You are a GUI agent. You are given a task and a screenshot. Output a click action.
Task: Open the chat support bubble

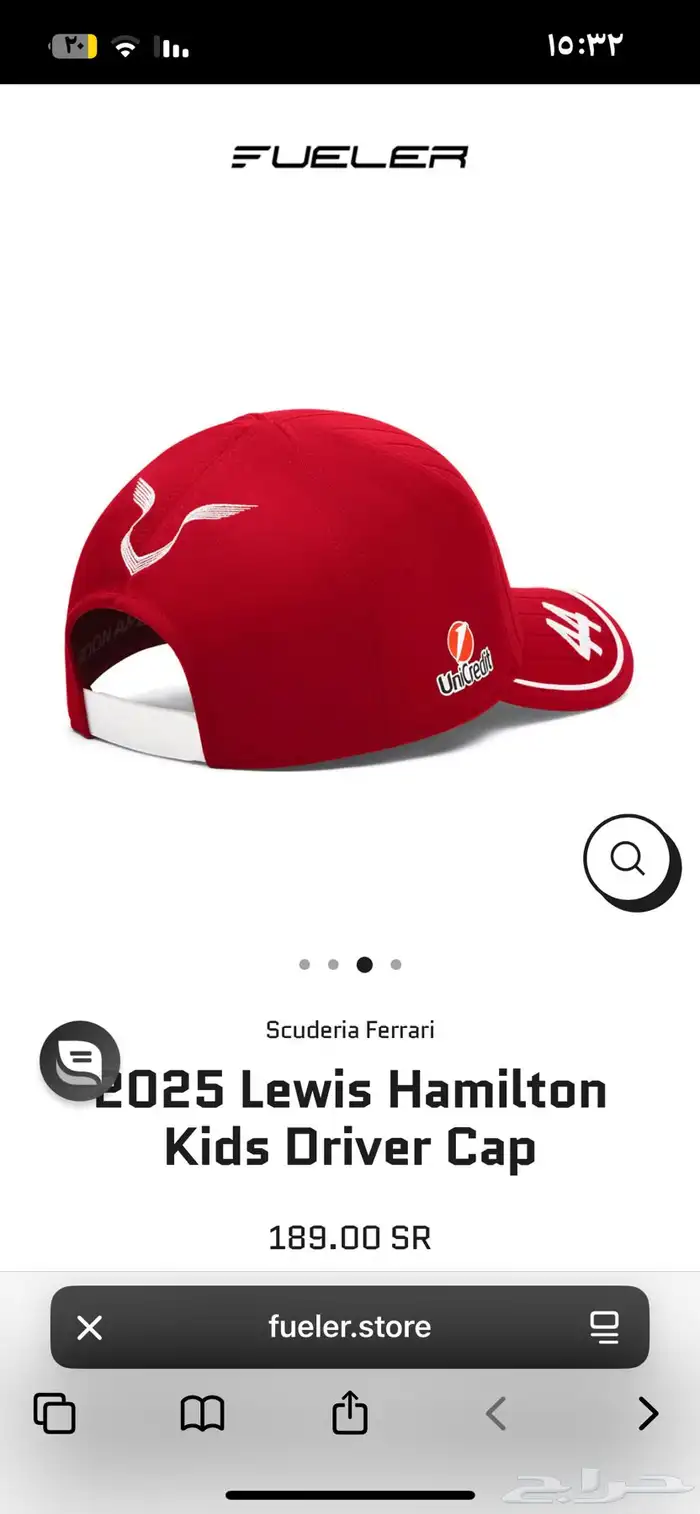point(80,1061)
